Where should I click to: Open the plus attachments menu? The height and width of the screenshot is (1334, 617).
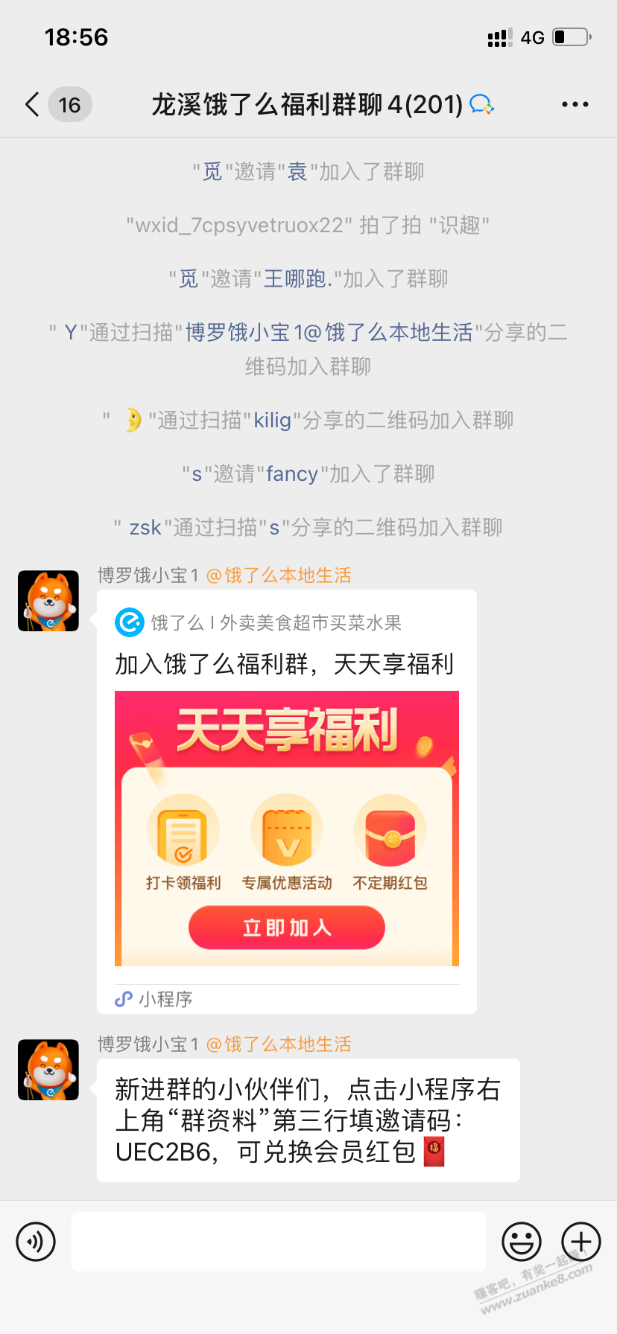pyautogui.click(x=581, y=1242)
